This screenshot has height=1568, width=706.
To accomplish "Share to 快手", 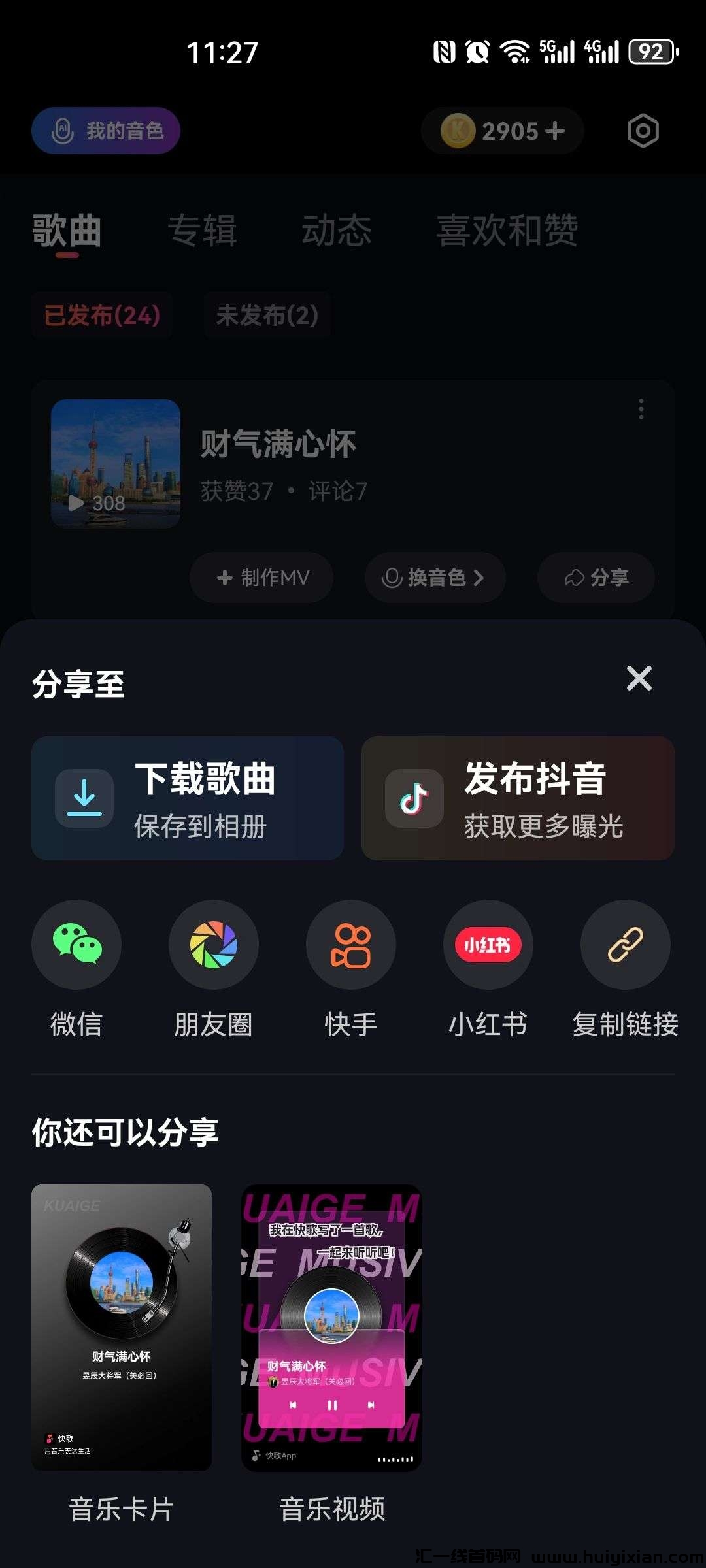I will point(351,945).
